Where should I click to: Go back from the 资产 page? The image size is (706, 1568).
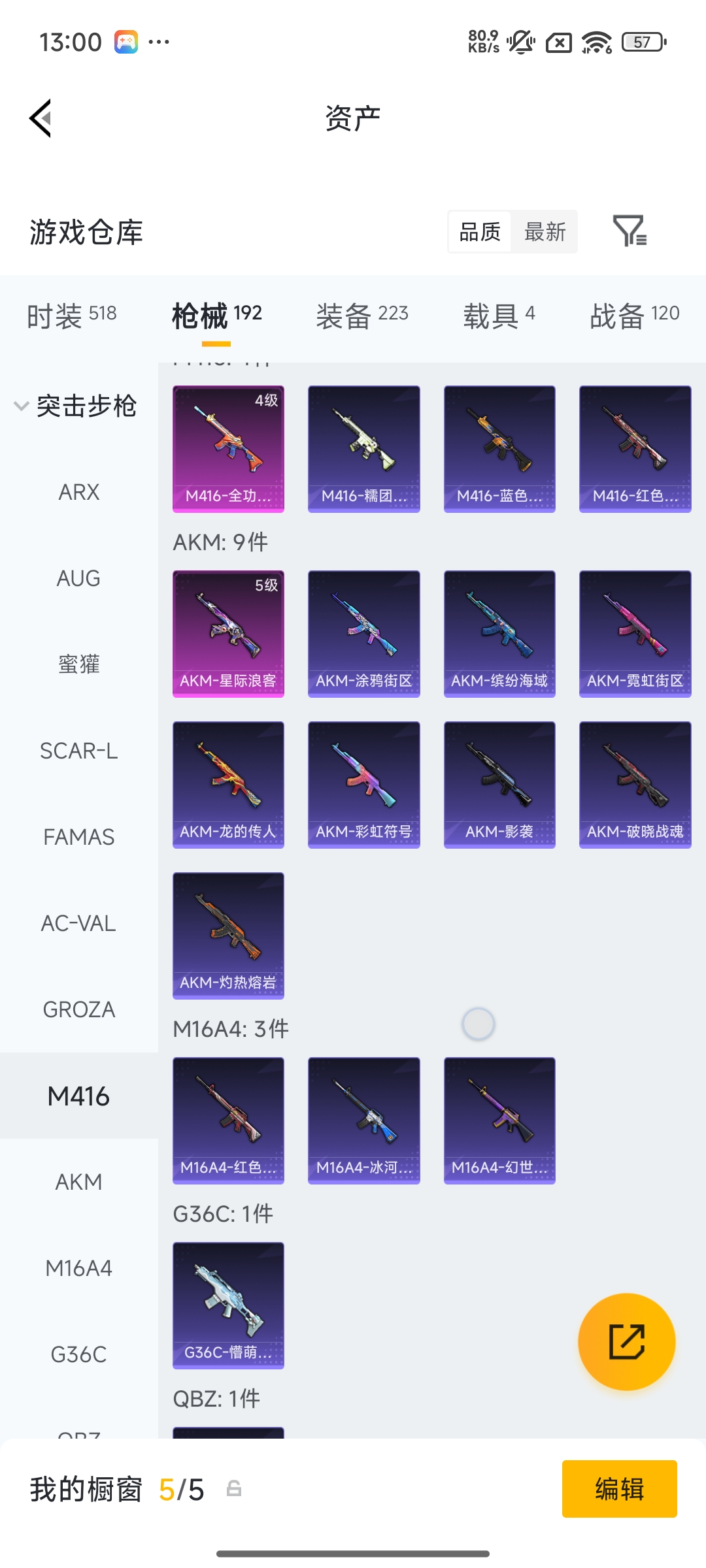[x=41, y=118]
